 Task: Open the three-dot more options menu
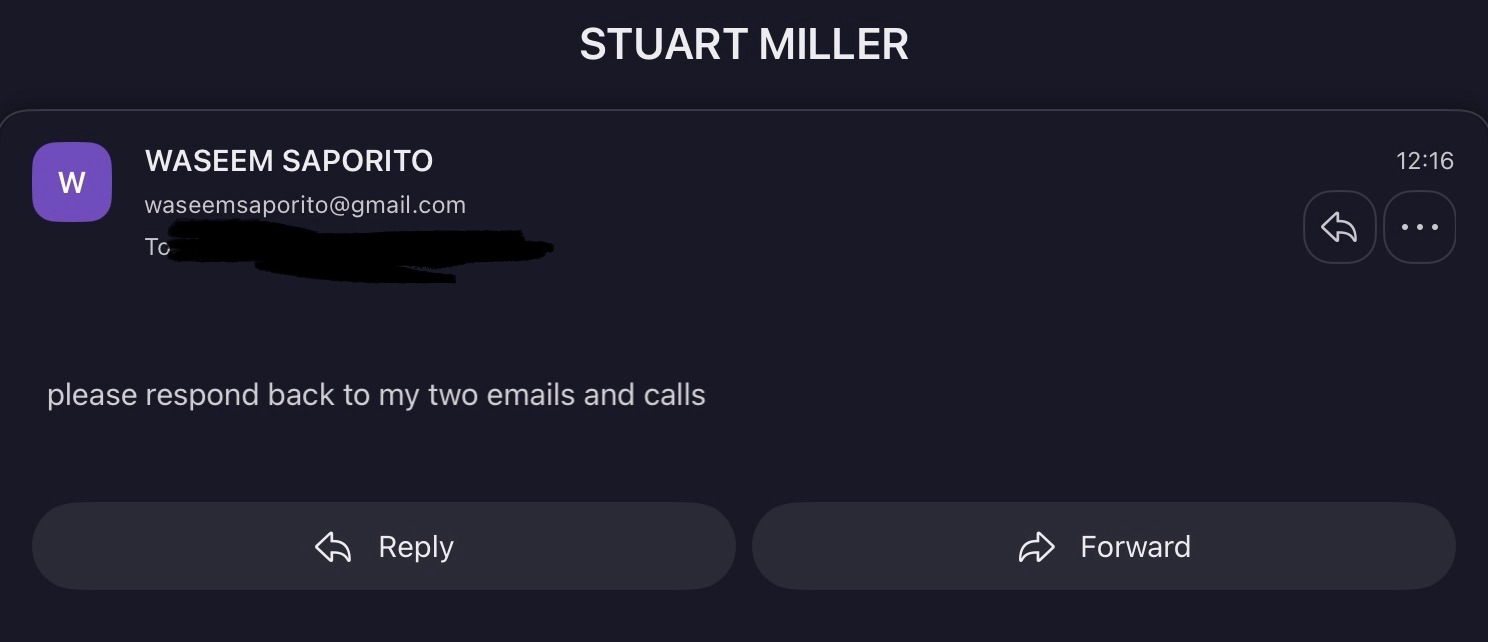click(x=1419, y=227)
